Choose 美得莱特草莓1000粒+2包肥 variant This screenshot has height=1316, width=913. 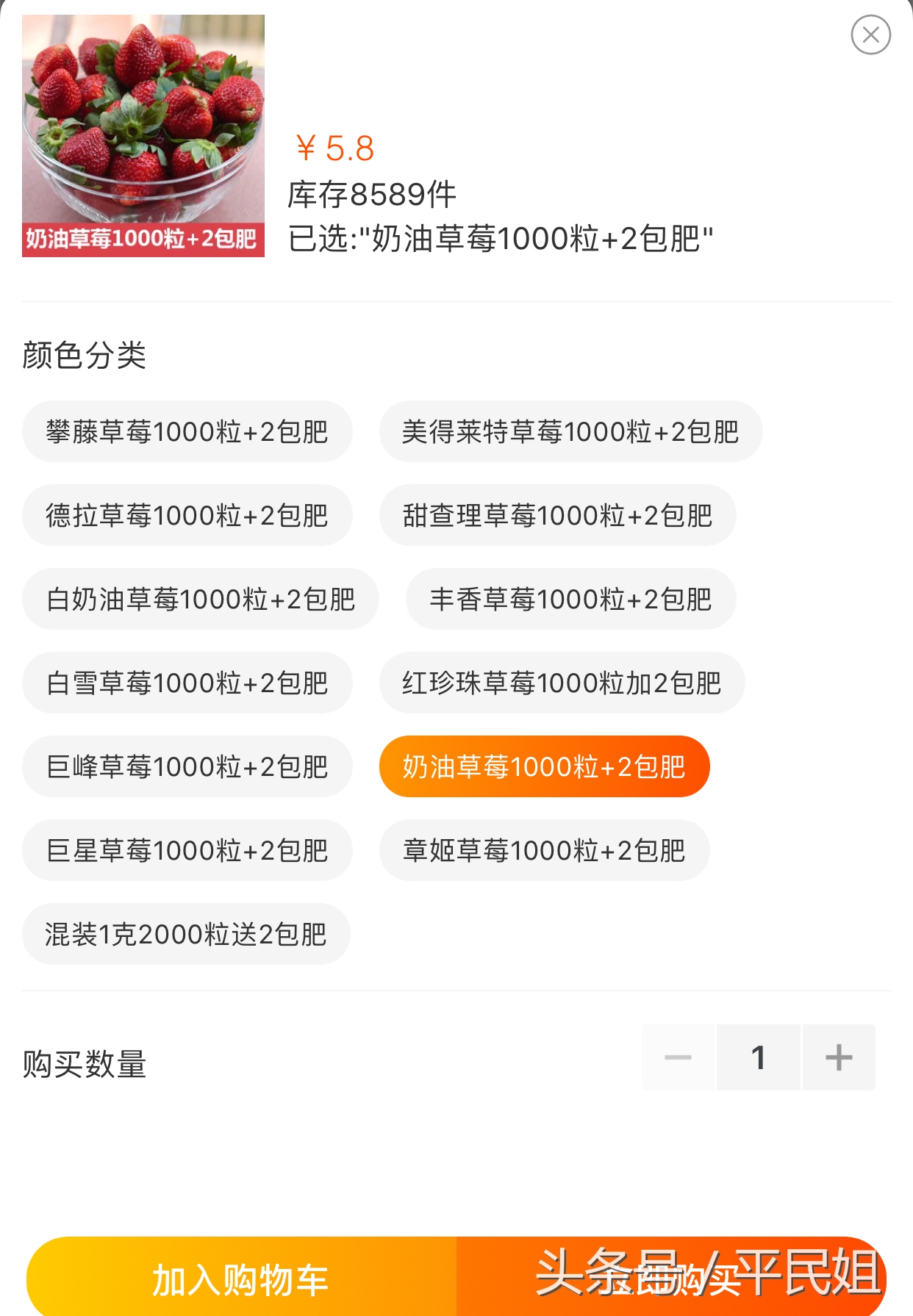pos(570,431)
